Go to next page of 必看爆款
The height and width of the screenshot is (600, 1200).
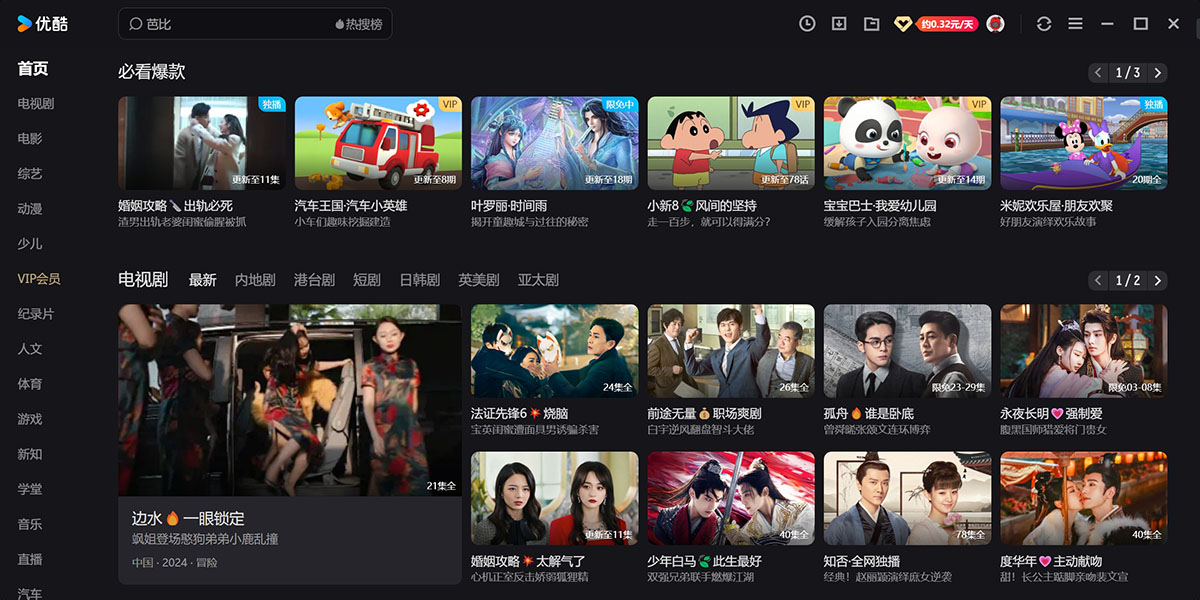pos(1157,73)
